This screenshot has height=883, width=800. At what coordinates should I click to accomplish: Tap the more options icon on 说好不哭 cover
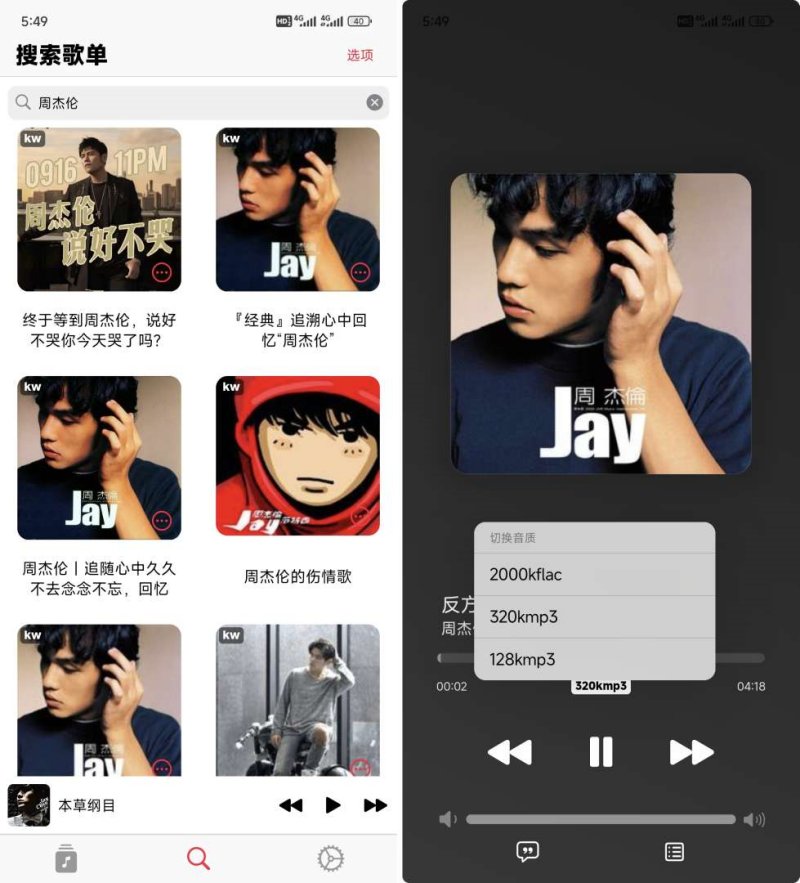click(163, 271)
